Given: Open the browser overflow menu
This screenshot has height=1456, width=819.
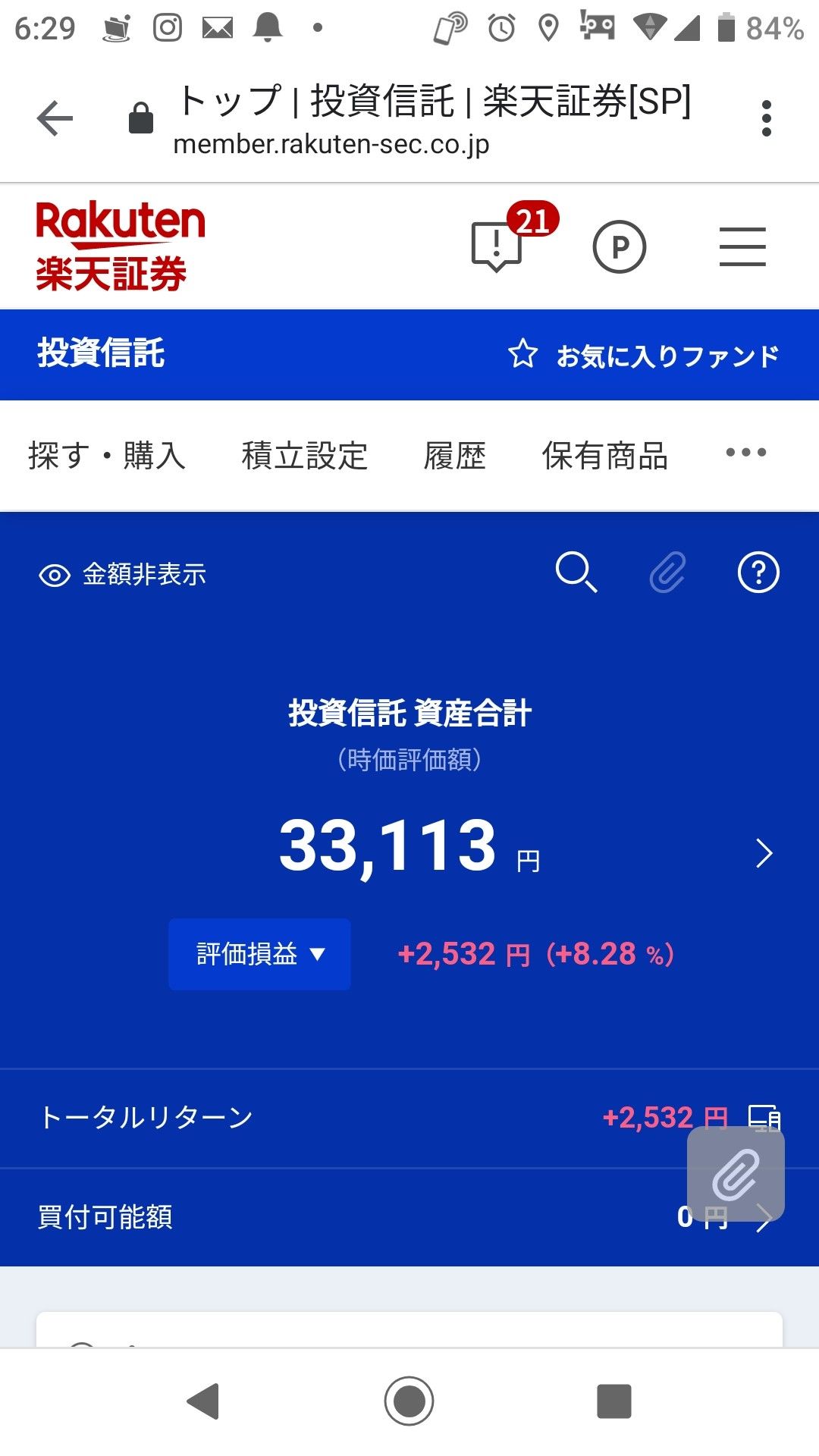Looking at the screenshot, I should [x=766, y=119].
